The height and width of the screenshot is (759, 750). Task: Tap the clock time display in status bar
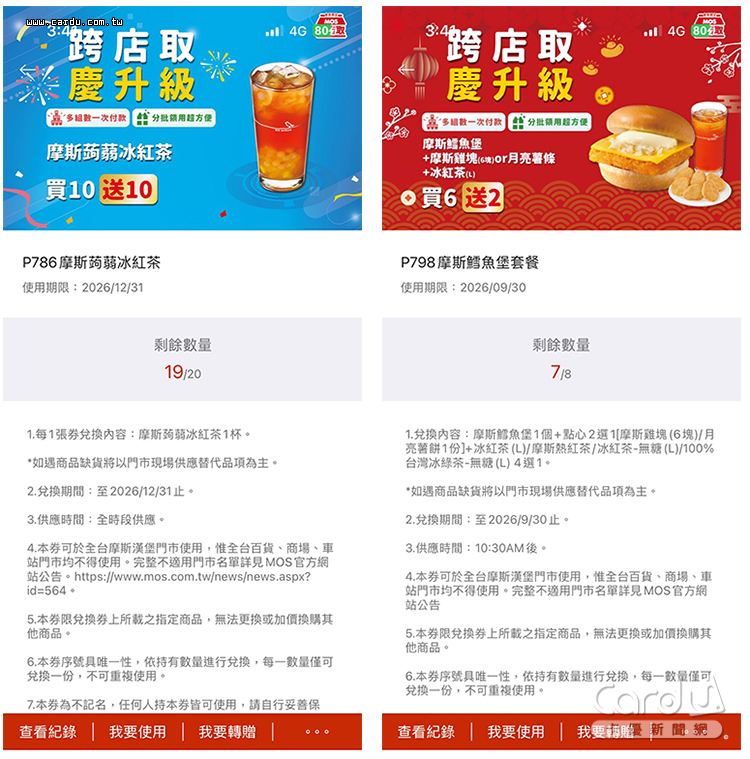point(60,31)
